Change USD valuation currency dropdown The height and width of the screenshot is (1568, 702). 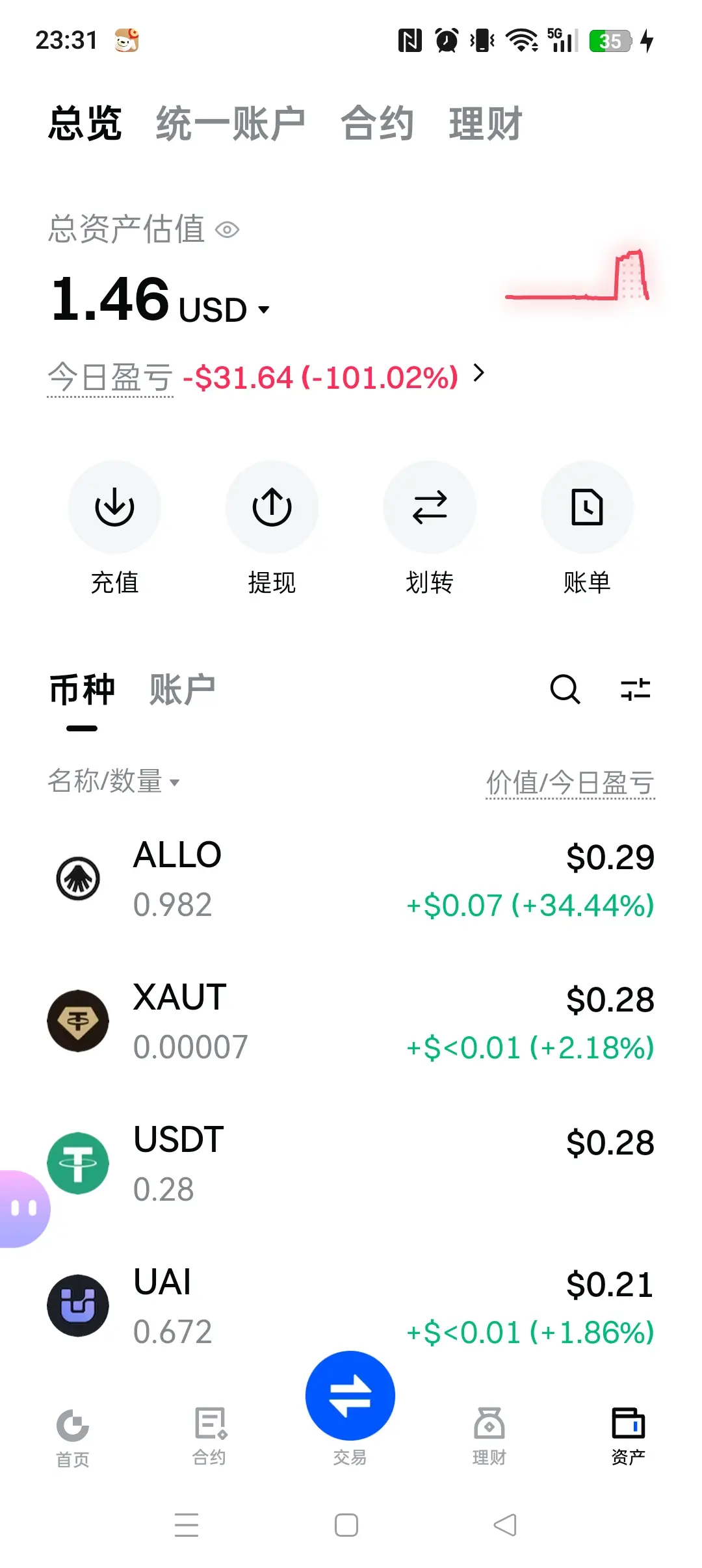(224, 309)
